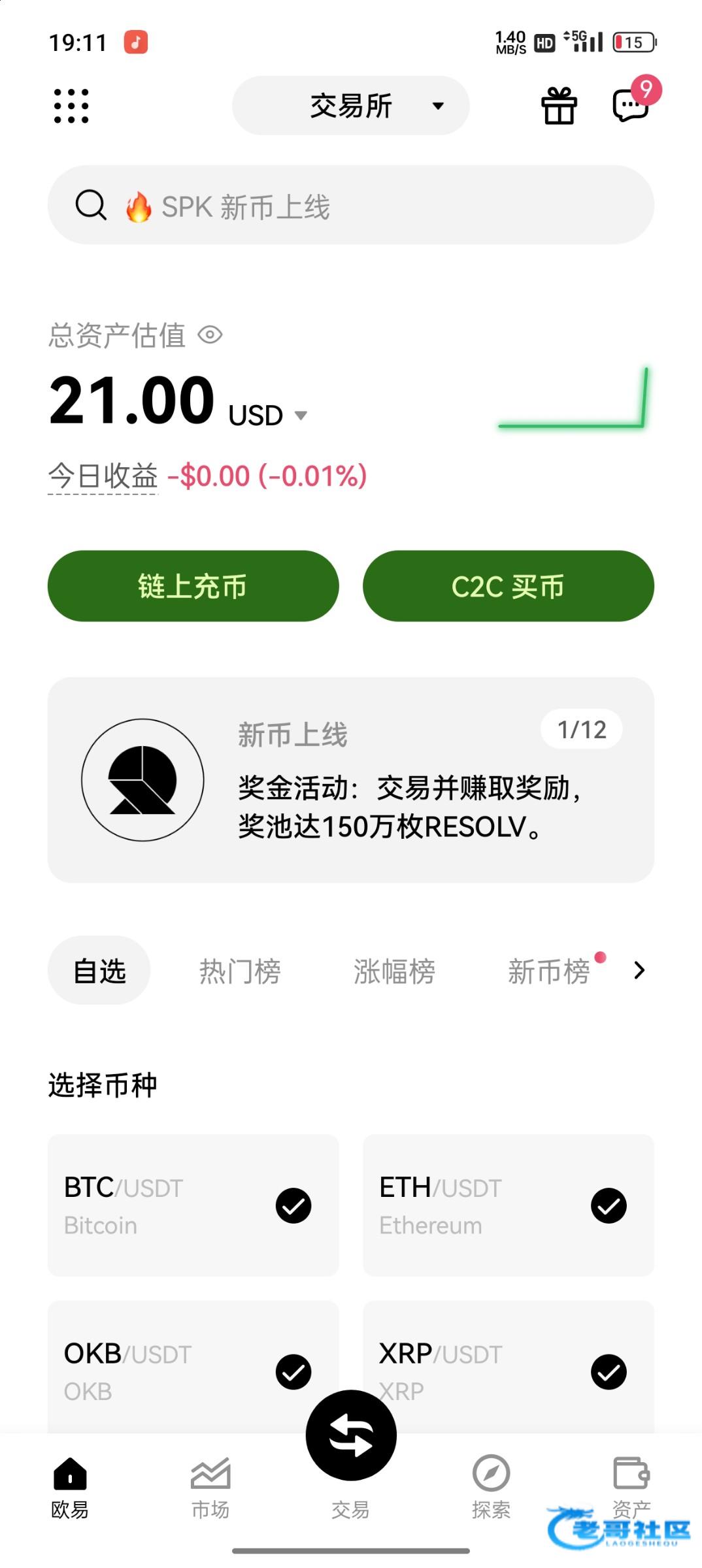The image size is (702, 1568).
Task: Open 今日收益 earnings details
Action: click(x=103, y=476)
